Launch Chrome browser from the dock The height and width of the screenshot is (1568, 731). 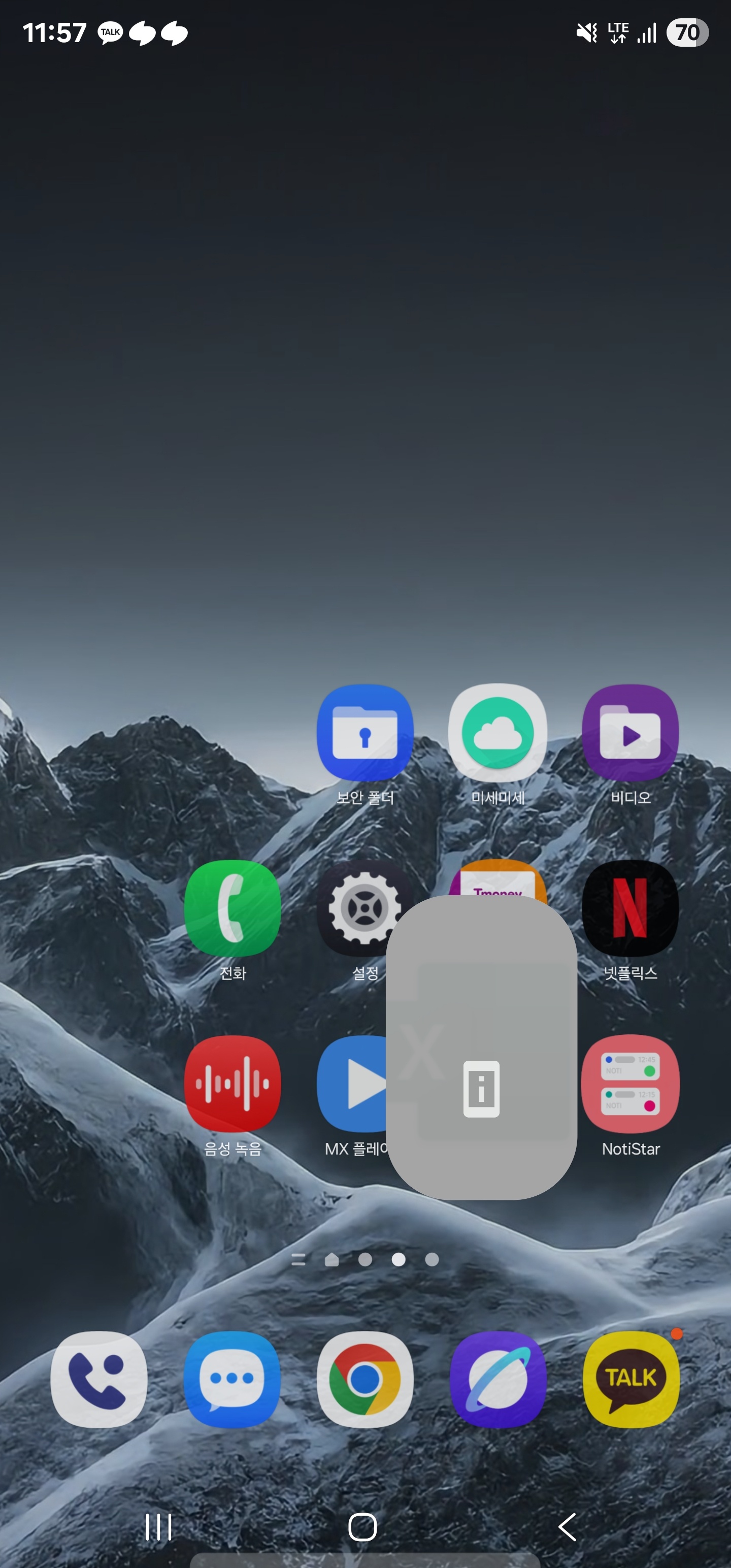click(364, 1379)
